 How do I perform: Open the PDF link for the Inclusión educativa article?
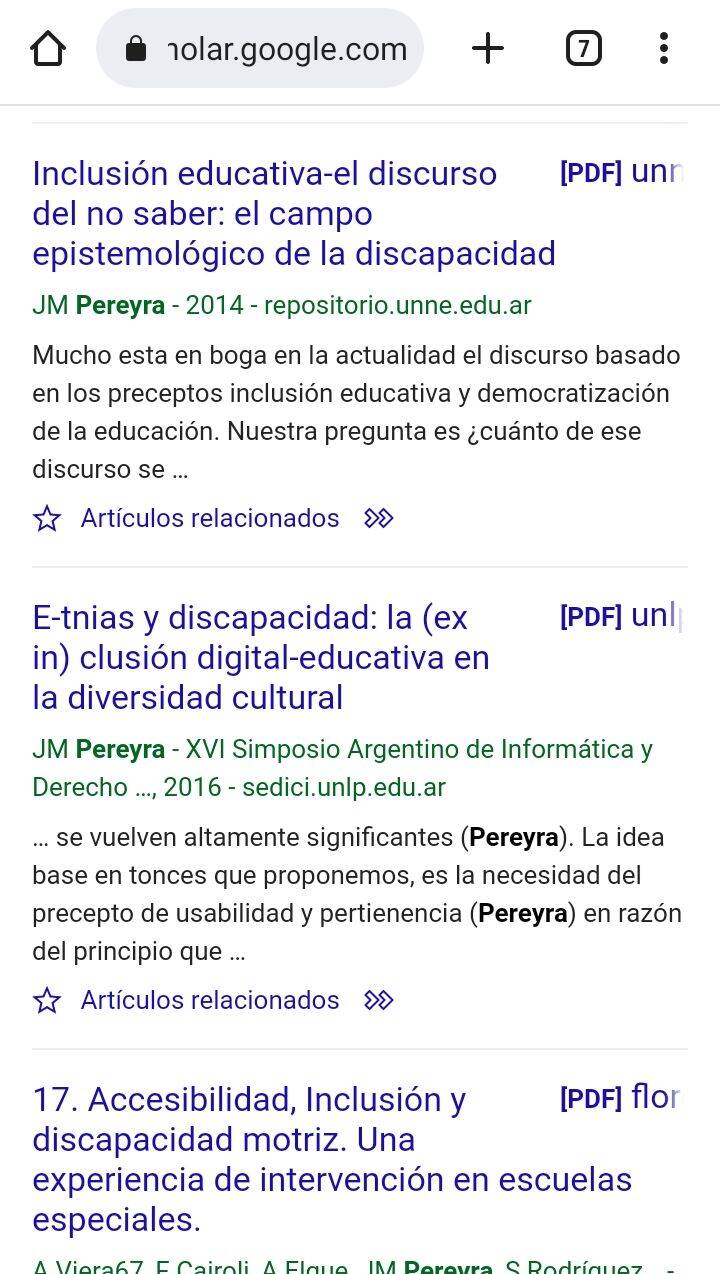[620, 173]
